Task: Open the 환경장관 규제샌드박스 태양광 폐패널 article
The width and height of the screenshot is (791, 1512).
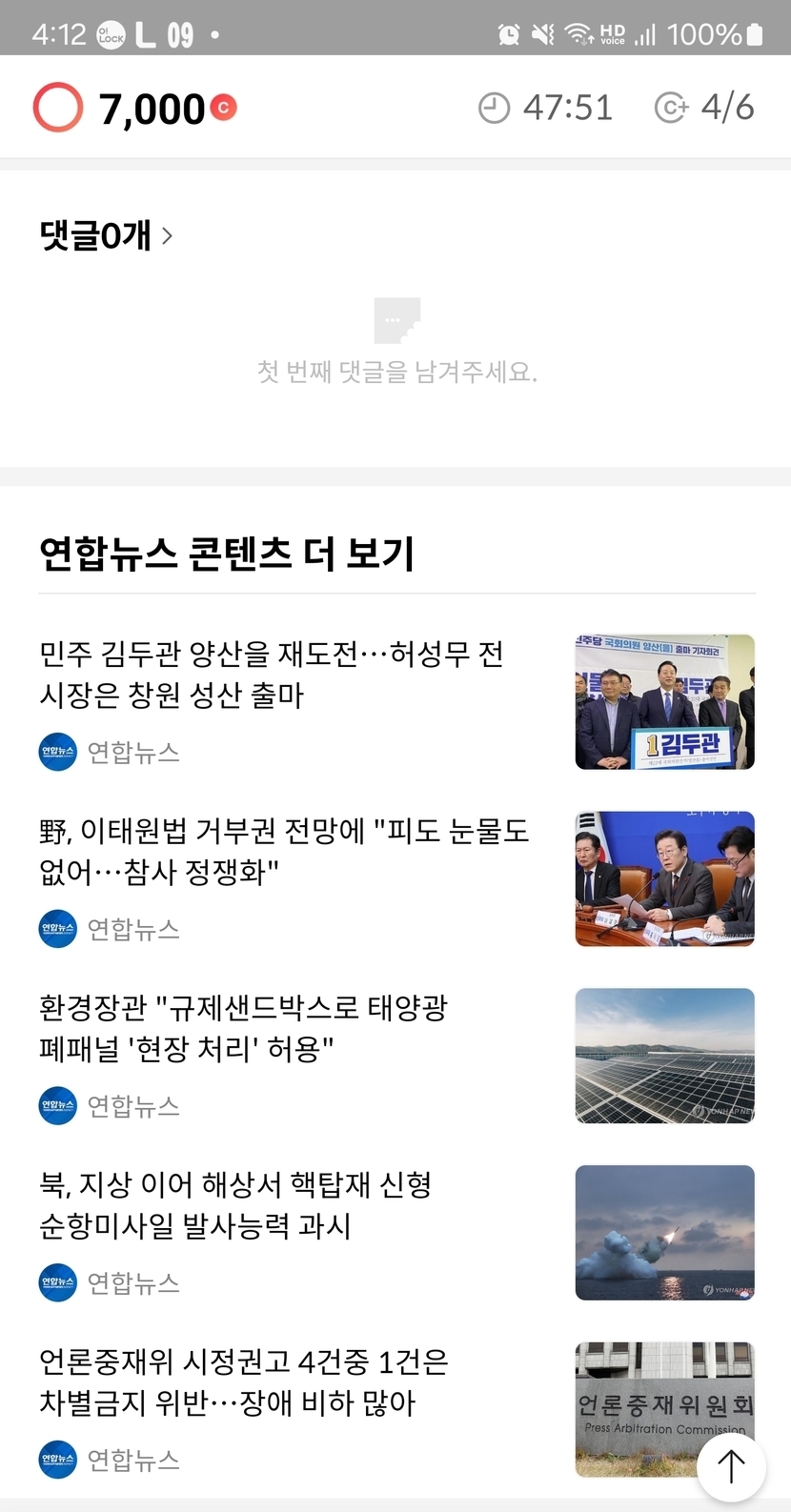Action: click(x=244, y=1028)
